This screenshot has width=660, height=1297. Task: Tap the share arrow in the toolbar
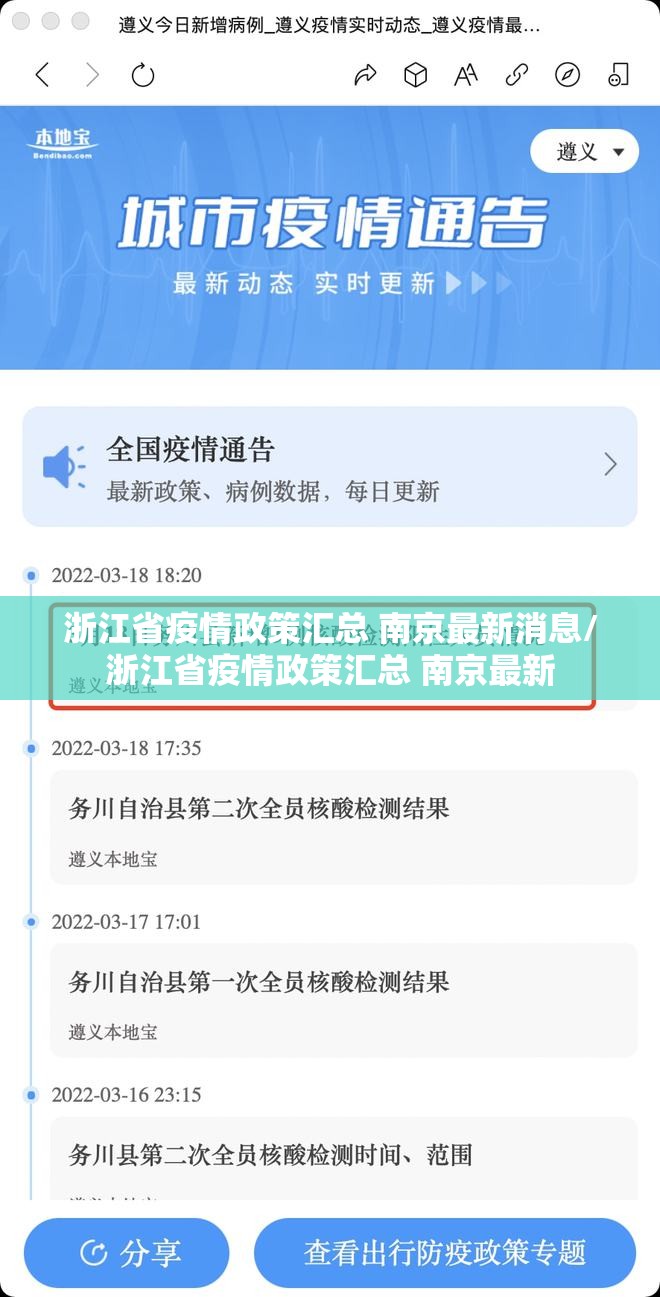point(365,75)
